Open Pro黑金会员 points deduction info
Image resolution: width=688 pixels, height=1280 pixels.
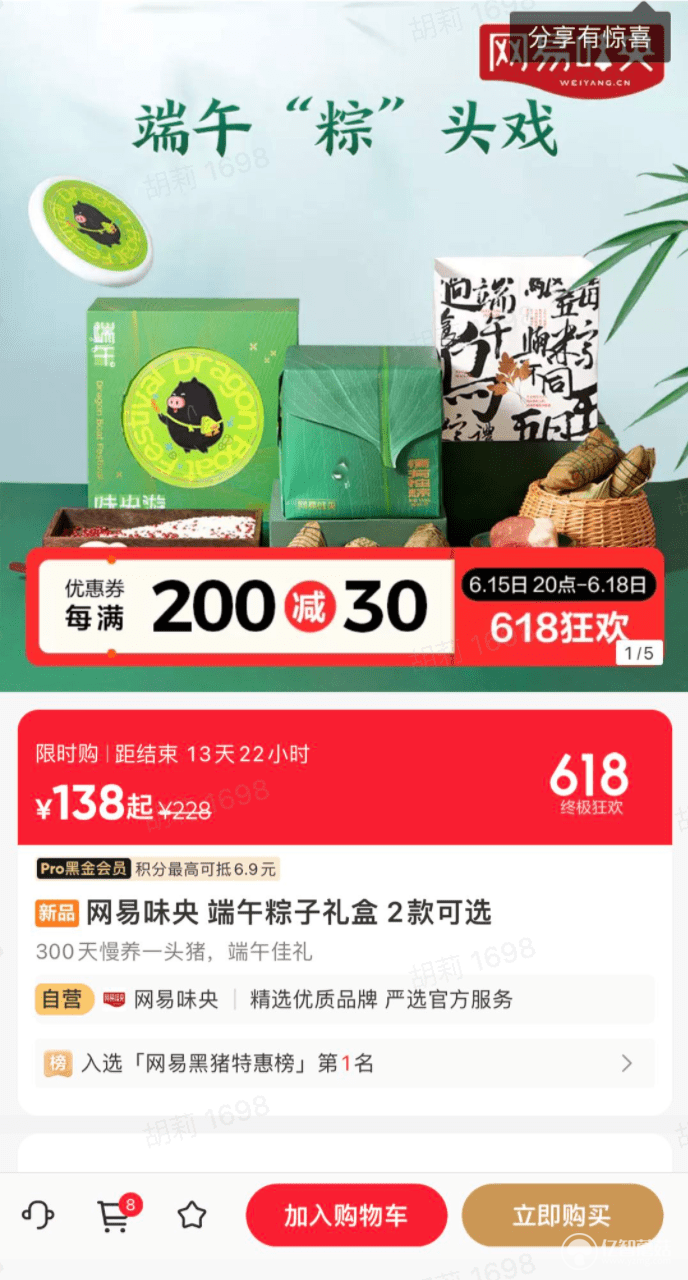click(x=157, y=868)
